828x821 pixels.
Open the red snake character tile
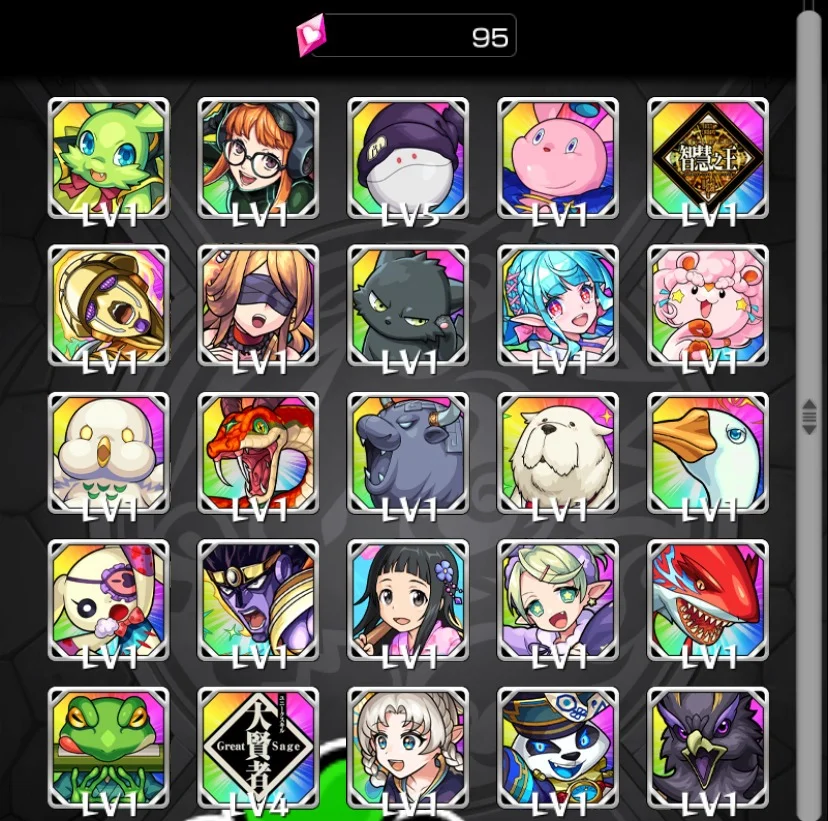point(258,452)
